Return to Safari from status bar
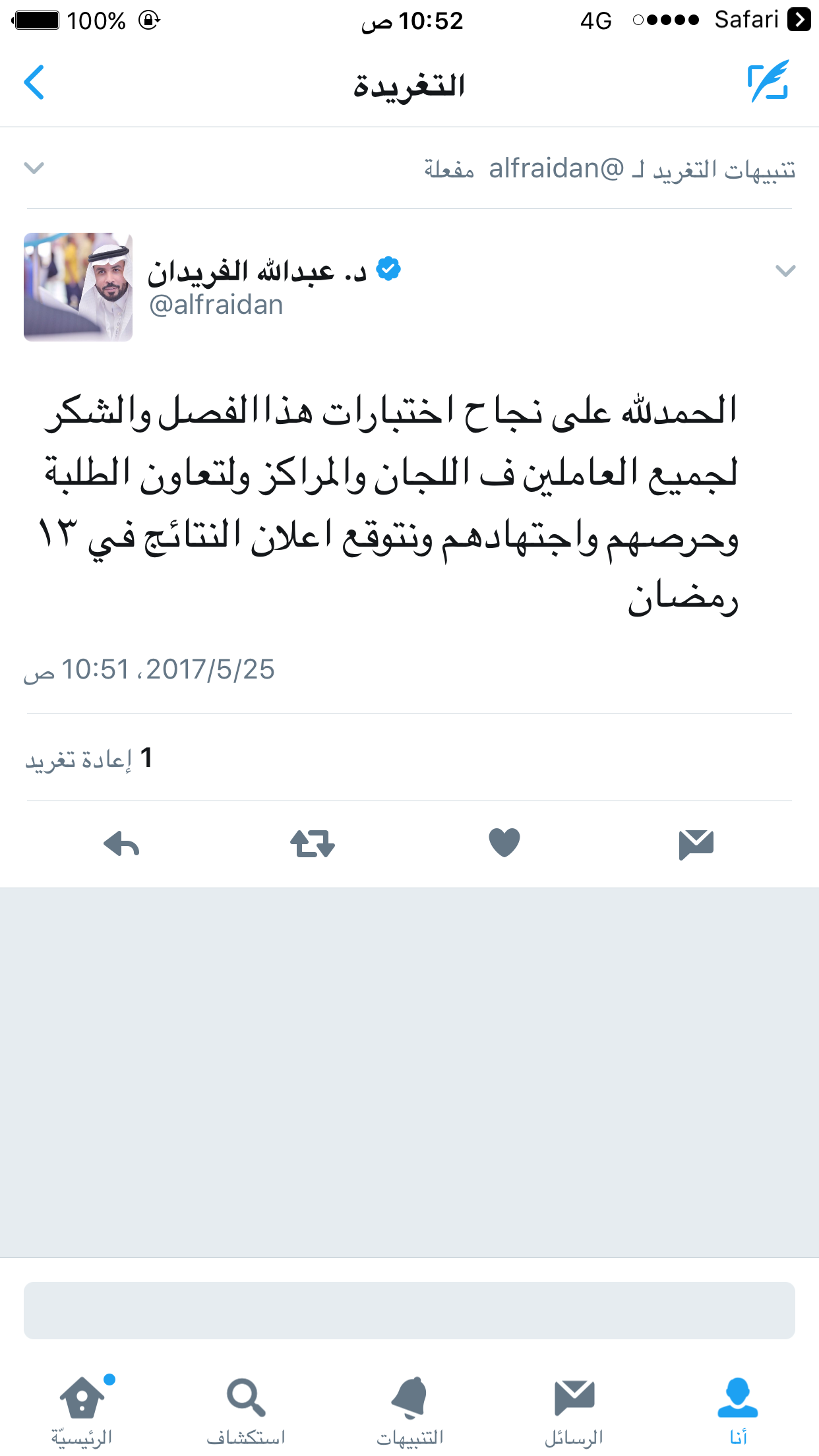Screen dimensions: 819x1456 click(x=762, y=20)
